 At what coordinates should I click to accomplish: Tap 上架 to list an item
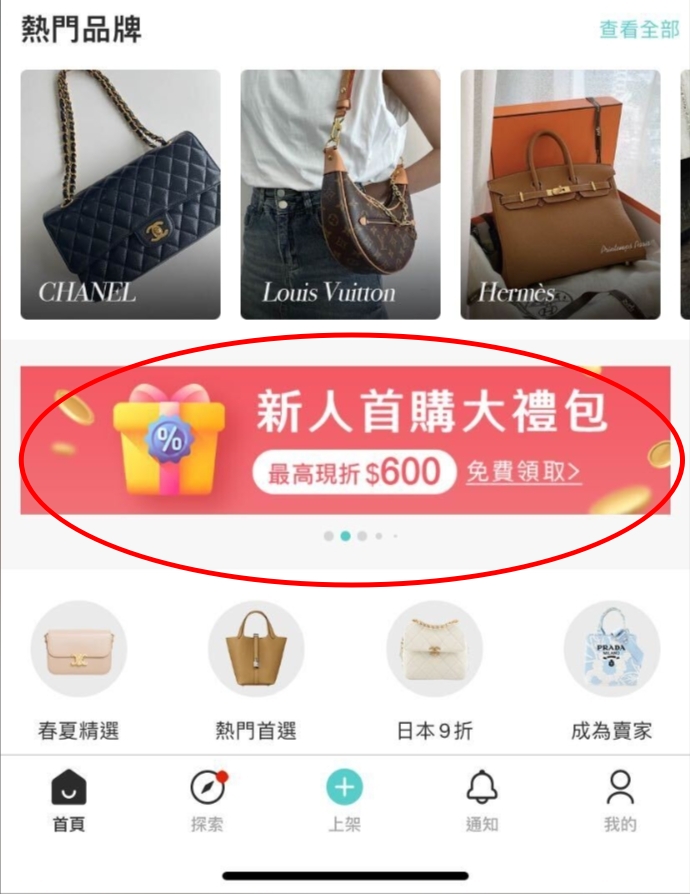click(x=344, y=801)
